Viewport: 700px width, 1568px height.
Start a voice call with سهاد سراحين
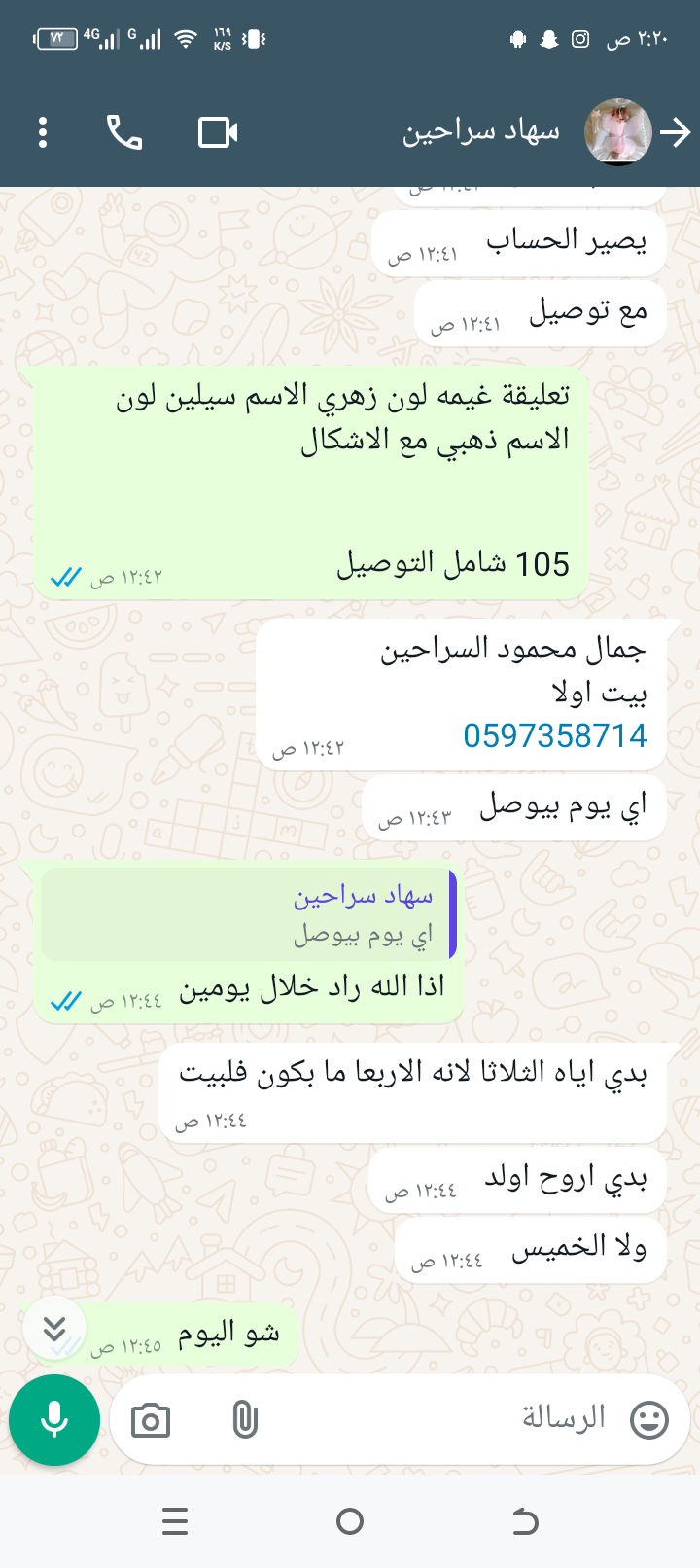coord(124,132)
